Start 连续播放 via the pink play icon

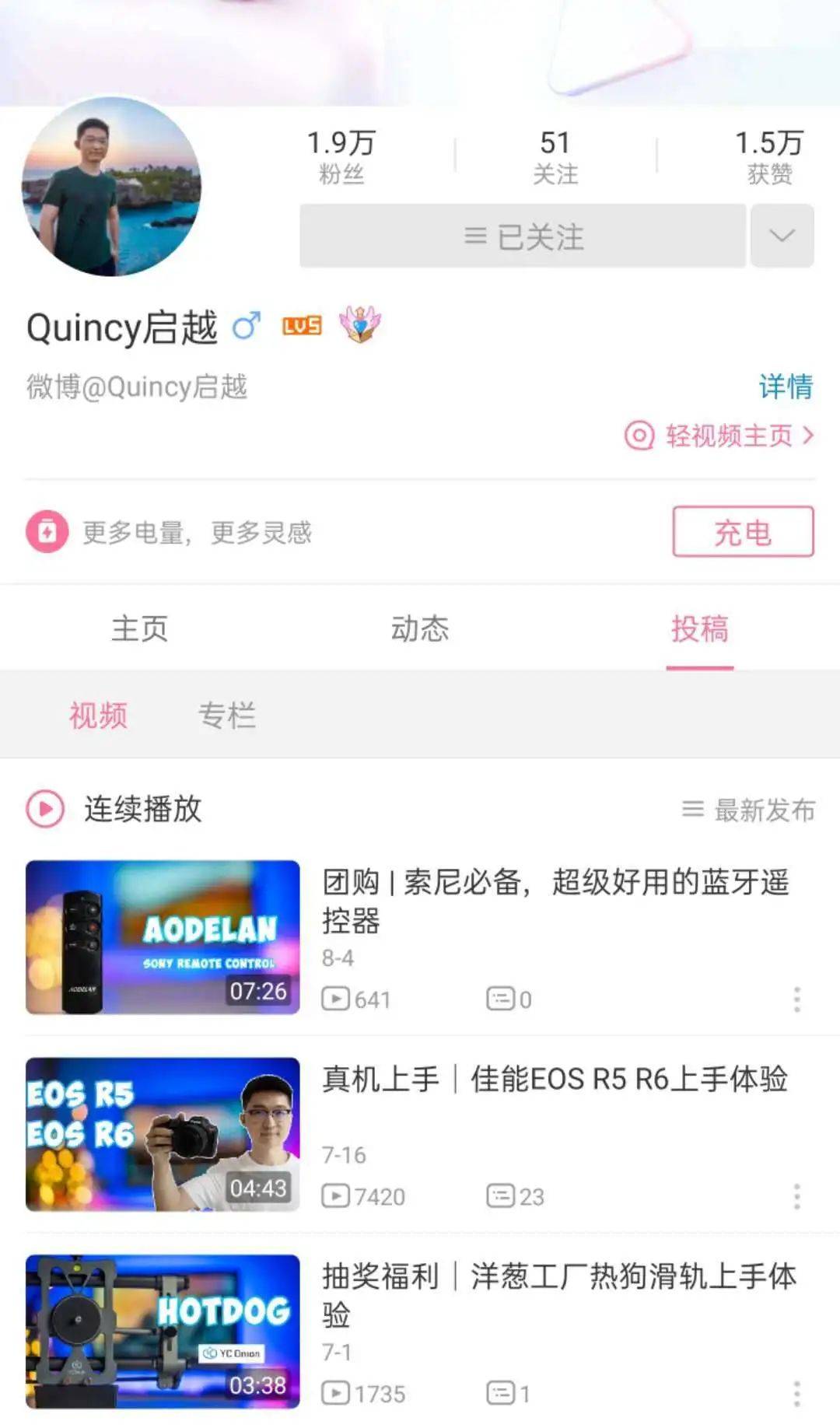coord(47,809)
